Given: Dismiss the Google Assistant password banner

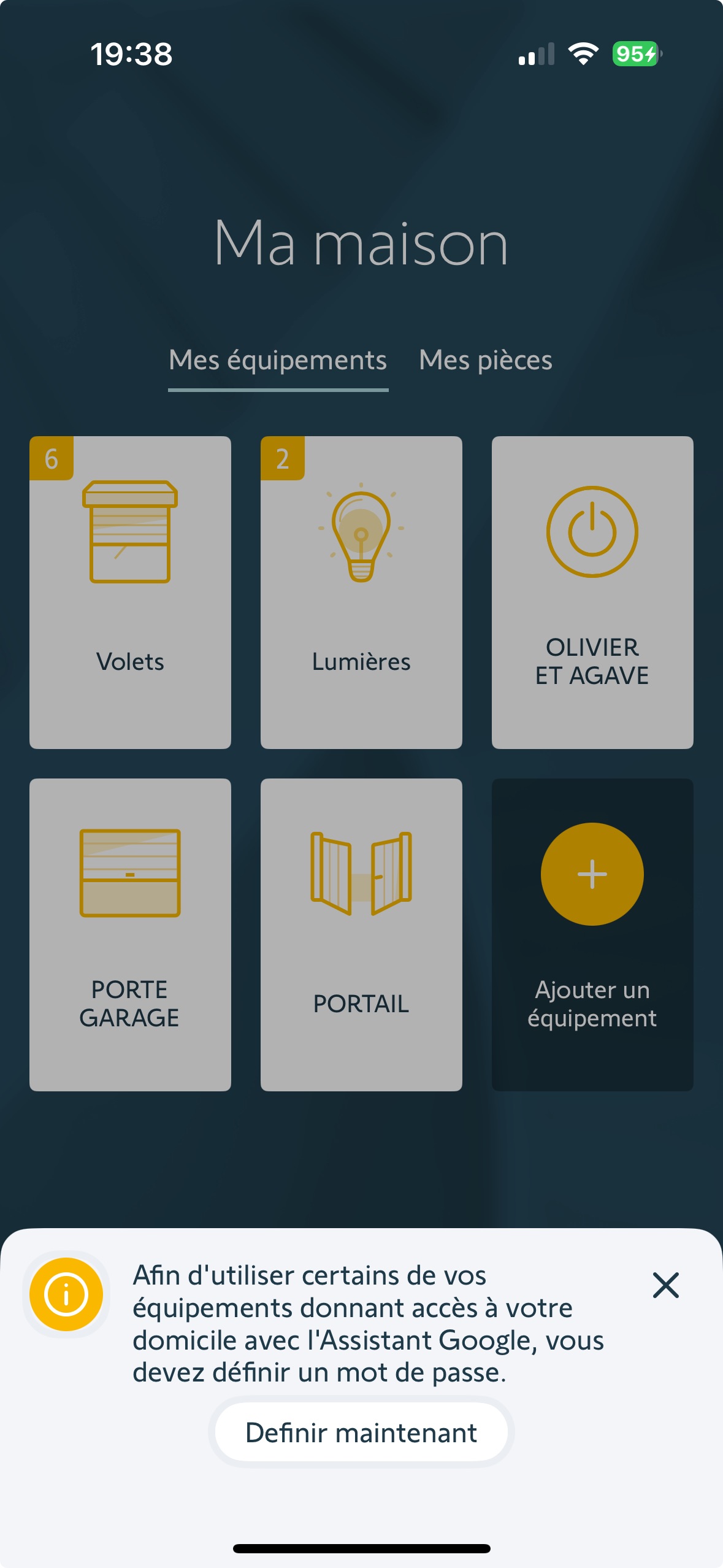Looking at the screenshot, I should [665, 1285].
